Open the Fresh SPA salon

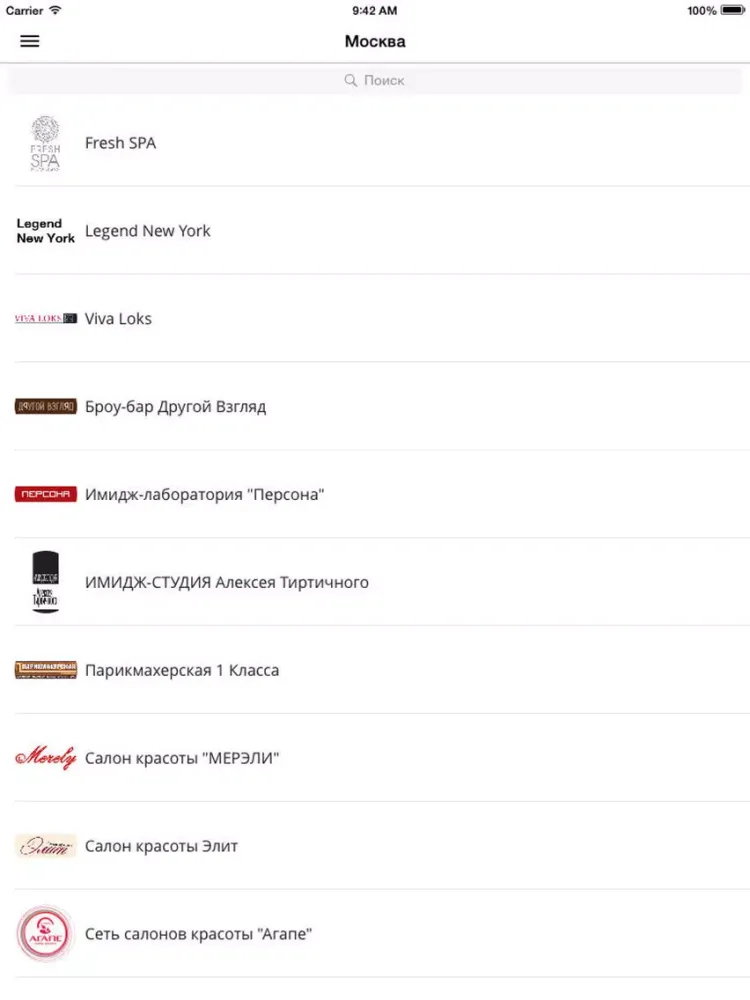pos(120,143)
